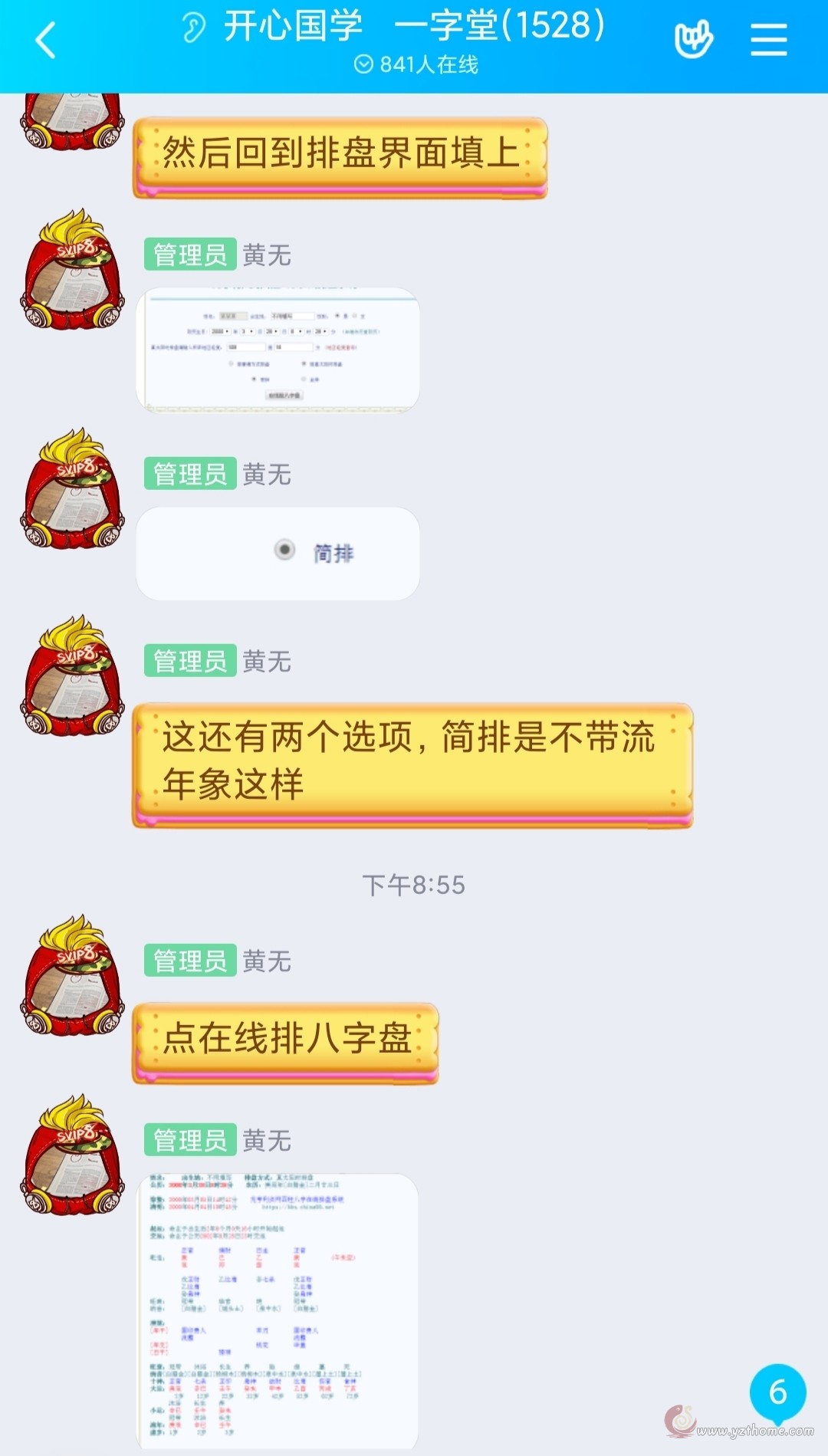Go back from the group chat
Image resolution: width=828 pixels, height=1456 pixels.
(46, 41)
